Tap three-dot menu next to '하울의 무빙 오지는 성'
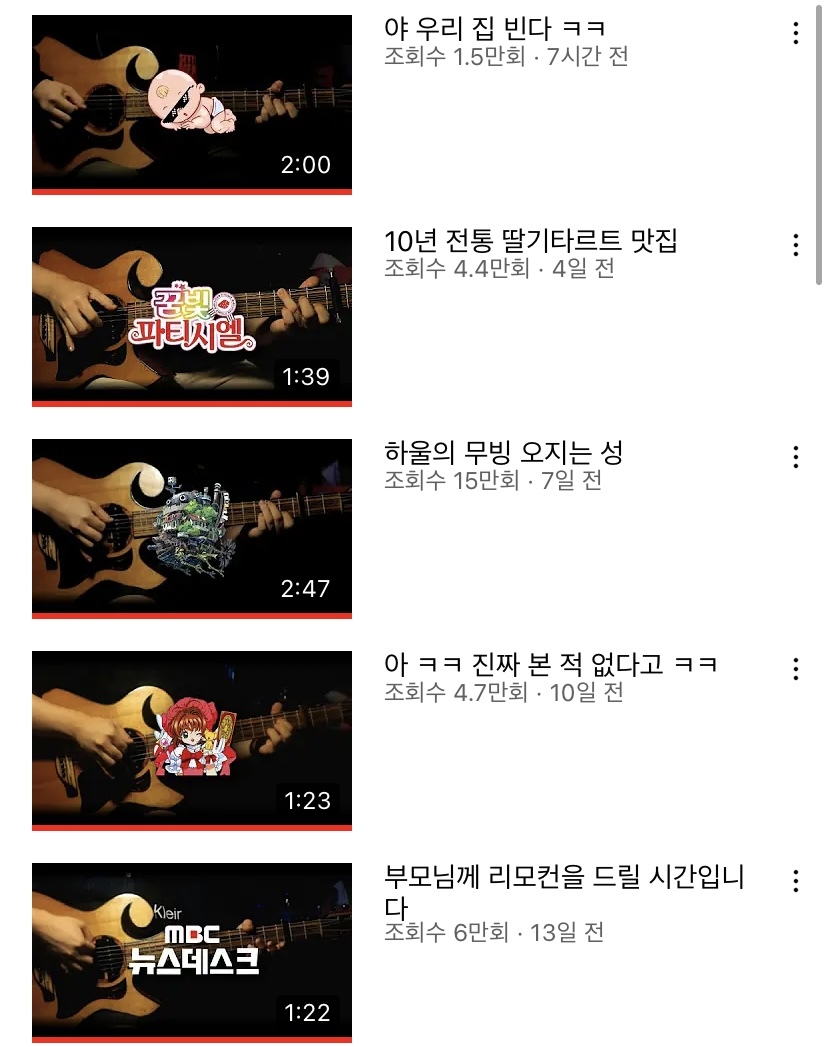This screenshot has width=828, height=1047. (x=795, y=457)
